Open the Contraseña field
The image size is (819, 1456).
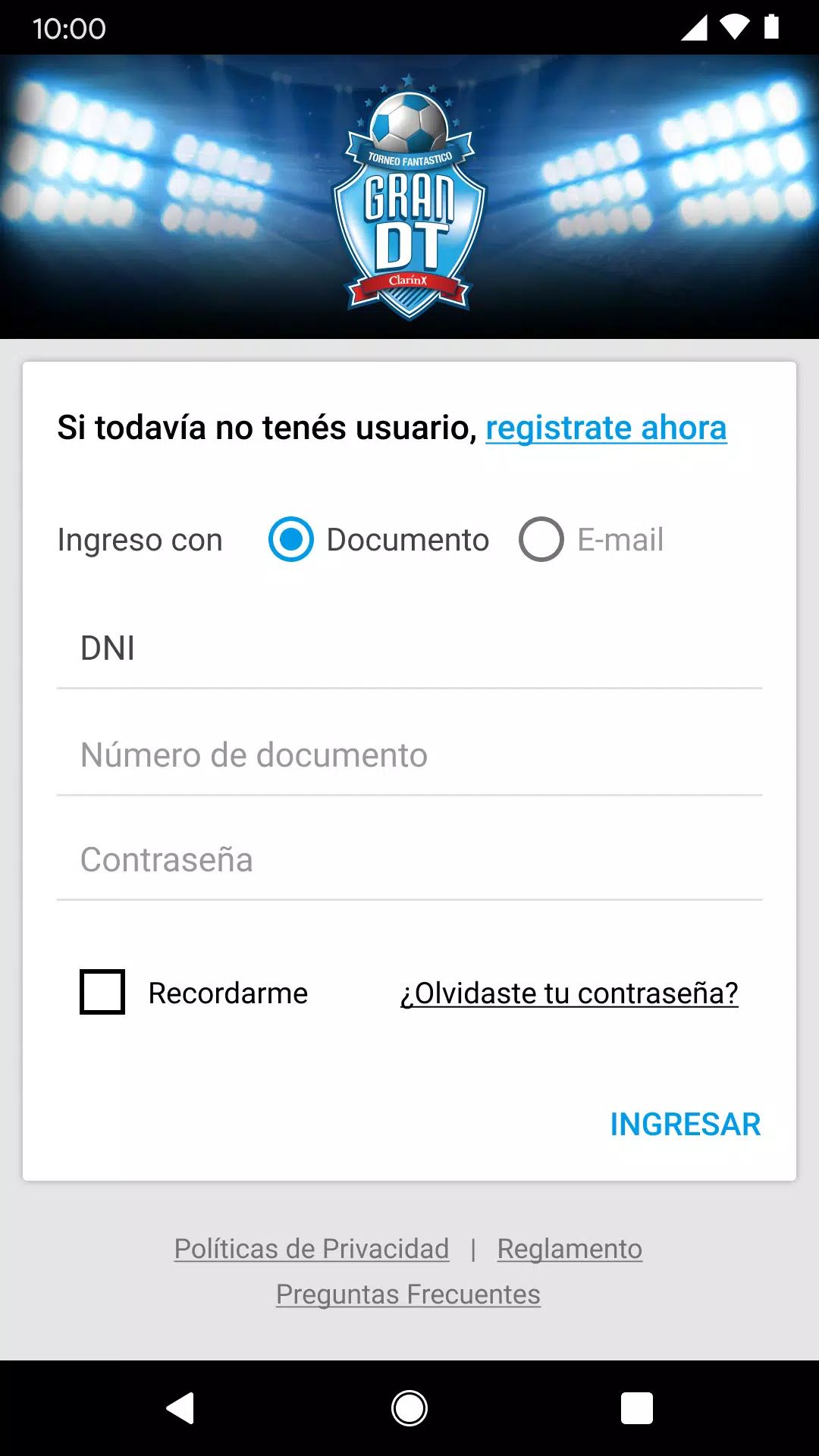[x=409, y=859]
